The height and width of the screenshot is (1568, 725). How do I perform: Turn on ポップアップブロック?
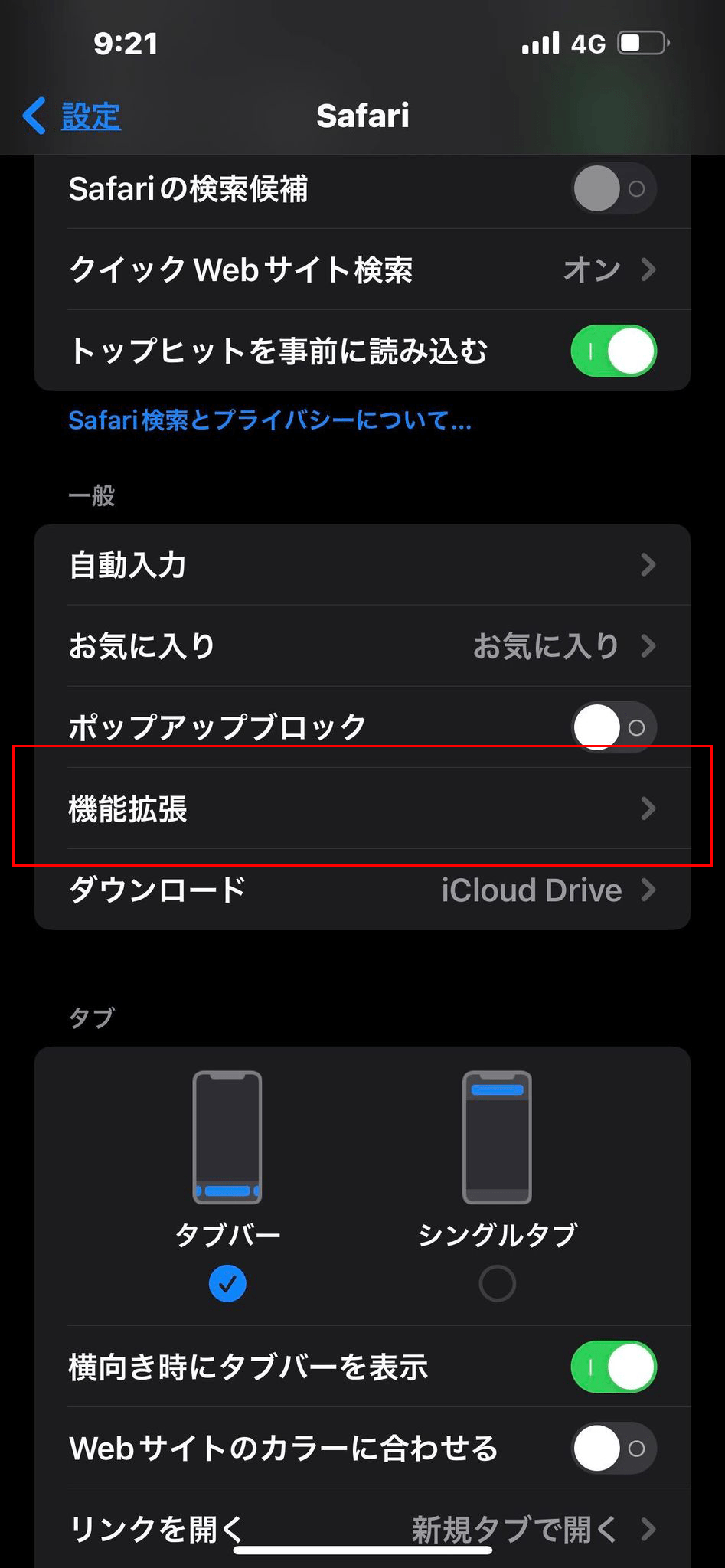tap(614, 727)
